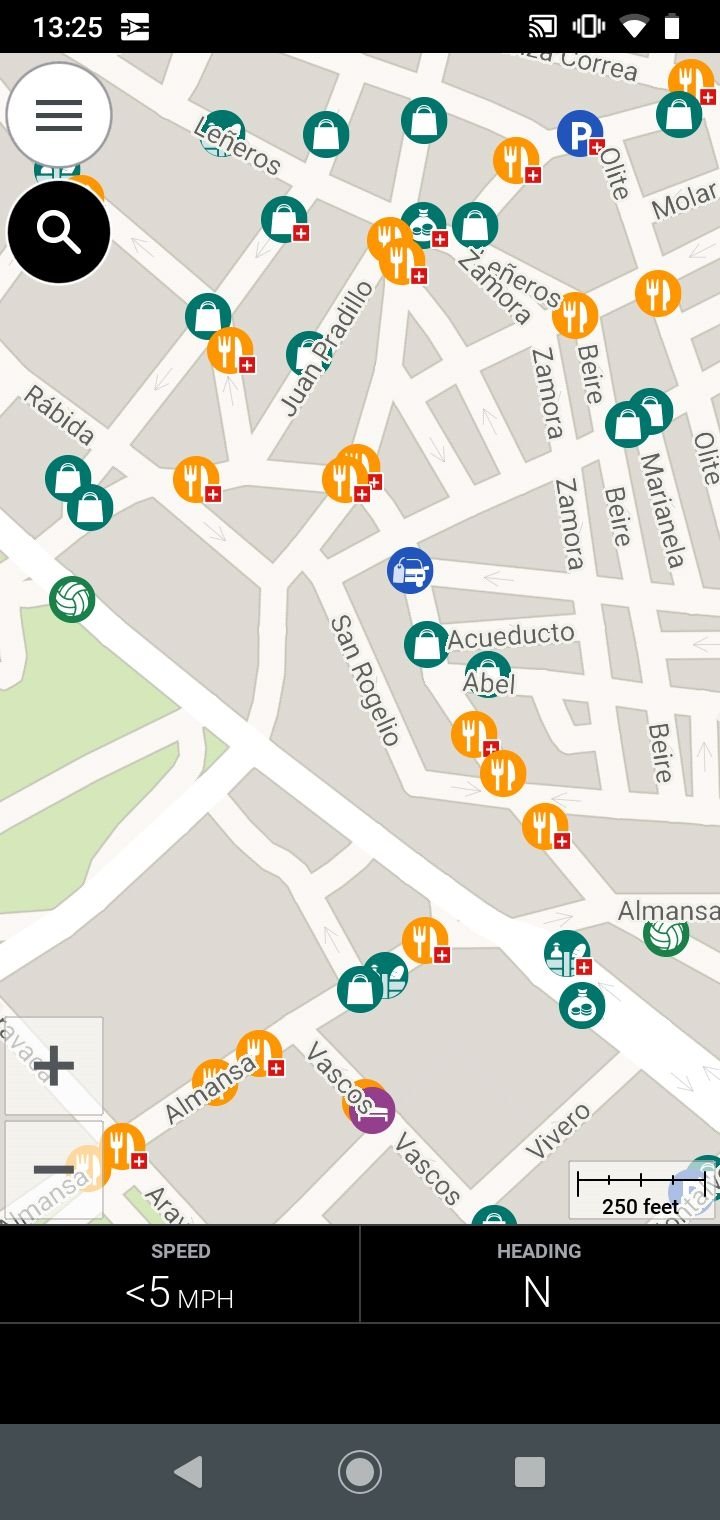720x1520 pixels.
Task: Select the blue car rental marker near San Rogelio
Action: pyautogui.click(x=410, y=570)
